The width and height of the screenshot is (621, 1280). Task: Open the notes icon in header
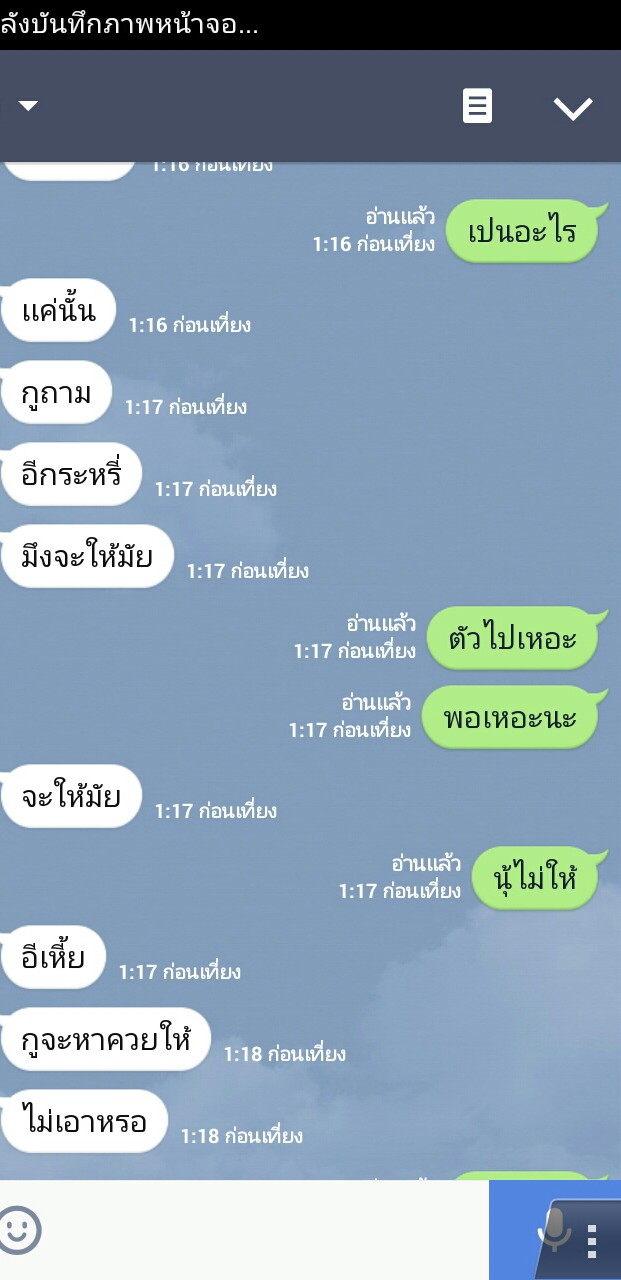(x=477, y=106)
